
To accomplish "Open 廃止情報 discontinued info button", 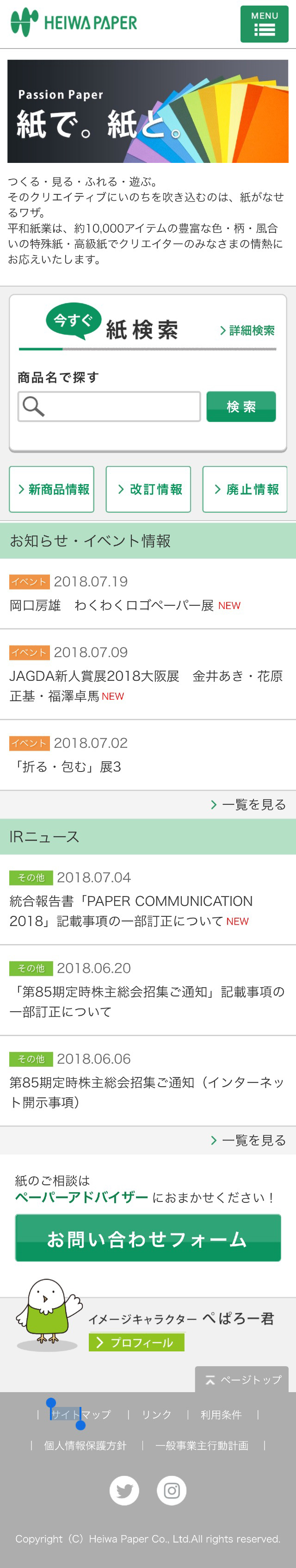I will (245, 489).
